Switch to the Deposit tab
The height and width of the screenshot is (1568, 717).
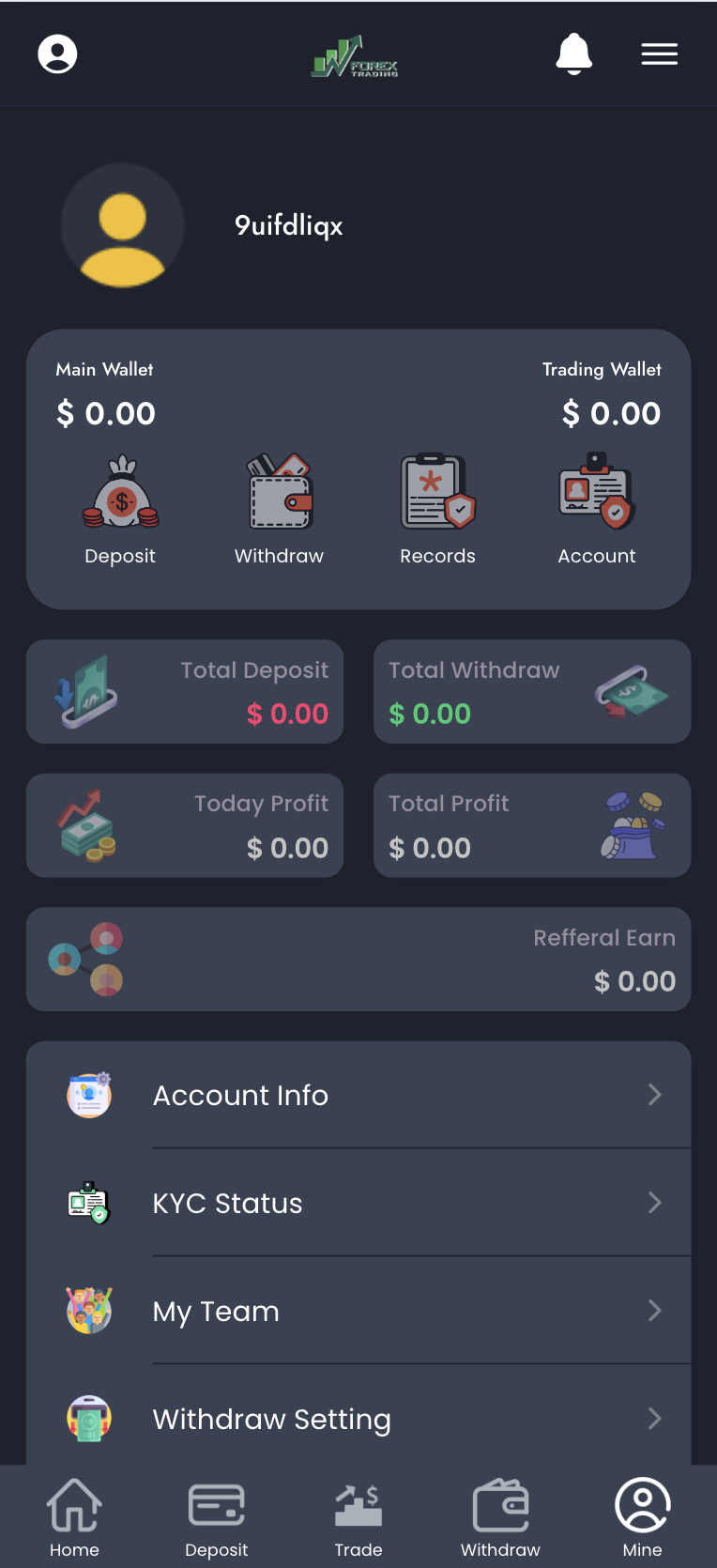(x=216, y=1517)
